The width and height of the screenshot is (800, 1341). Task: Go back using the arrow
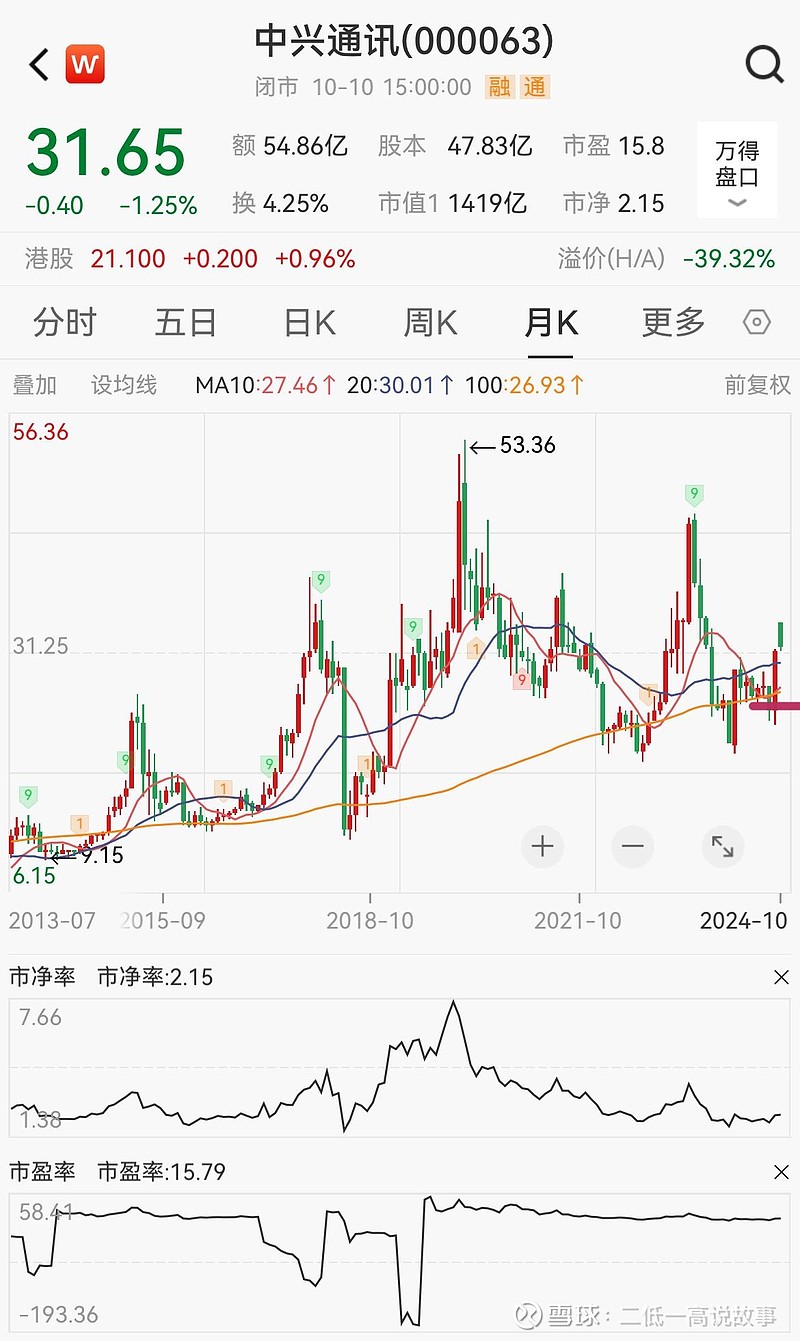[x=39, y=66]
